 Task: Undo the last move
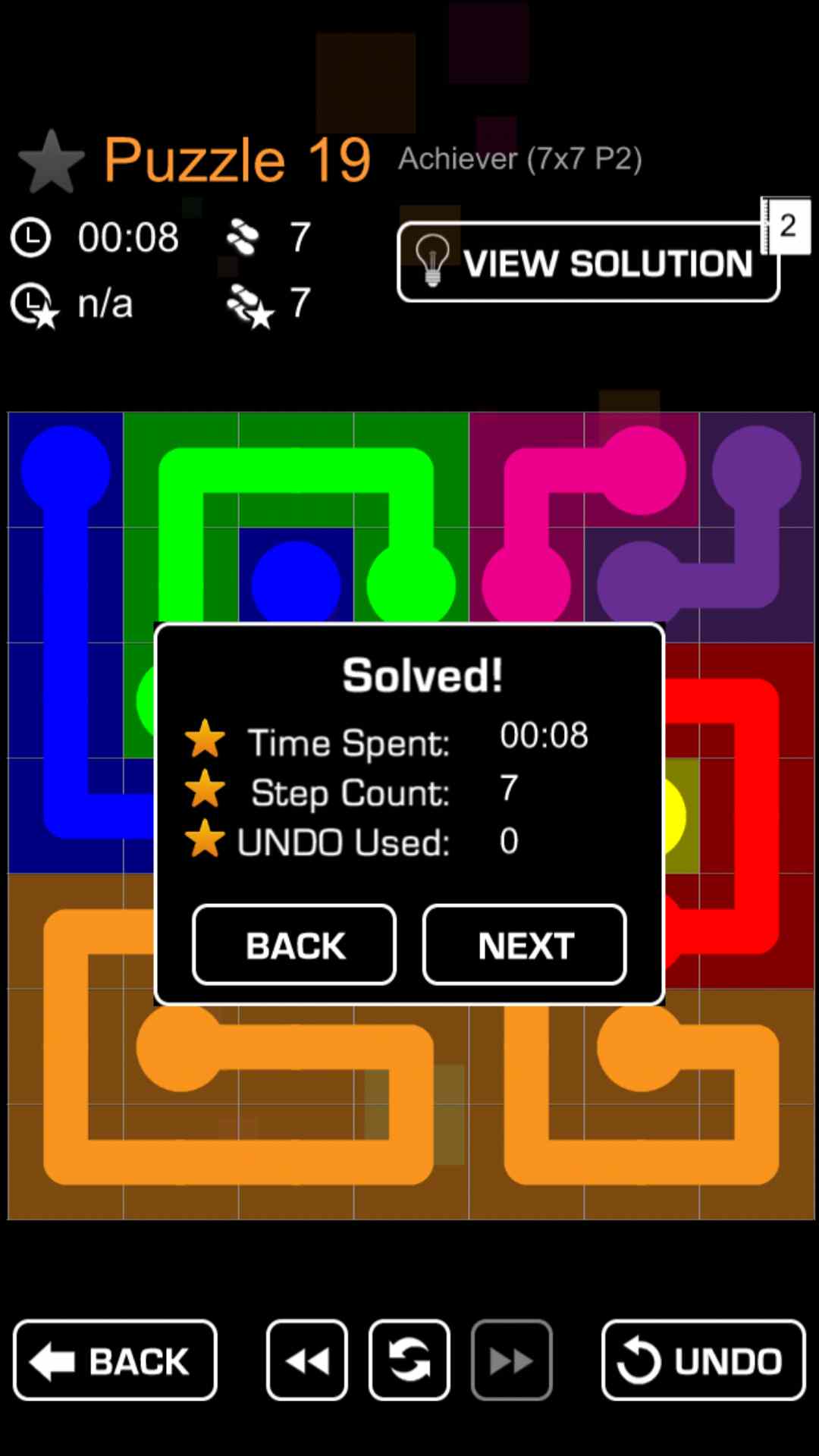point(703,1360)
